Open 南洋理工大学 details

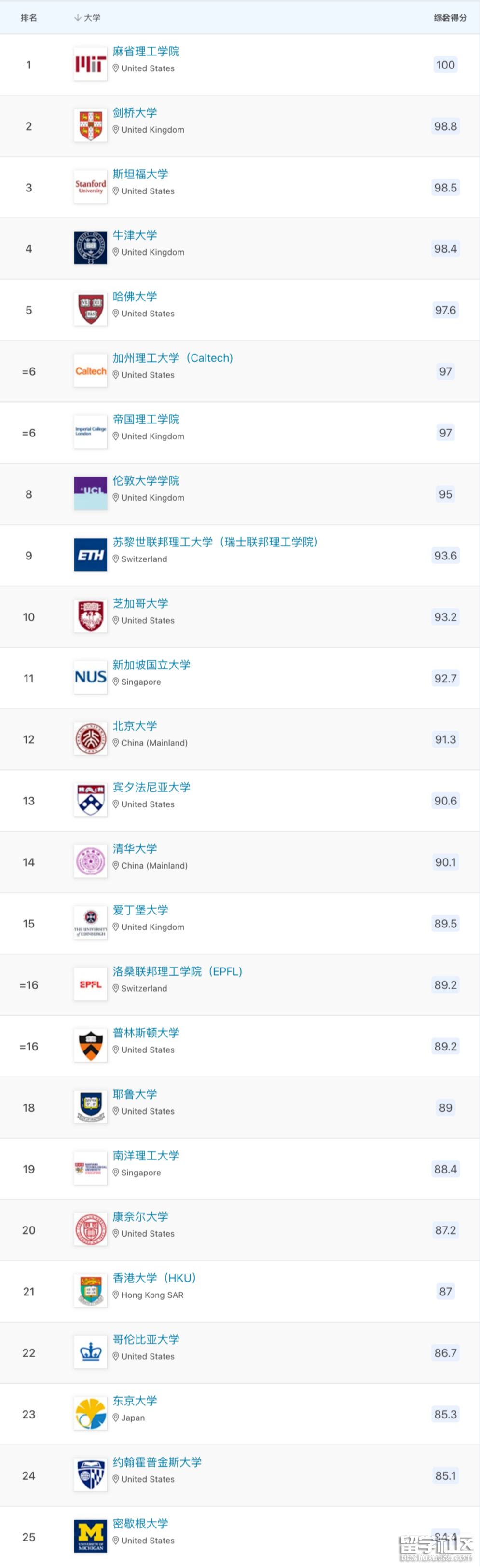pos(146,1156)
